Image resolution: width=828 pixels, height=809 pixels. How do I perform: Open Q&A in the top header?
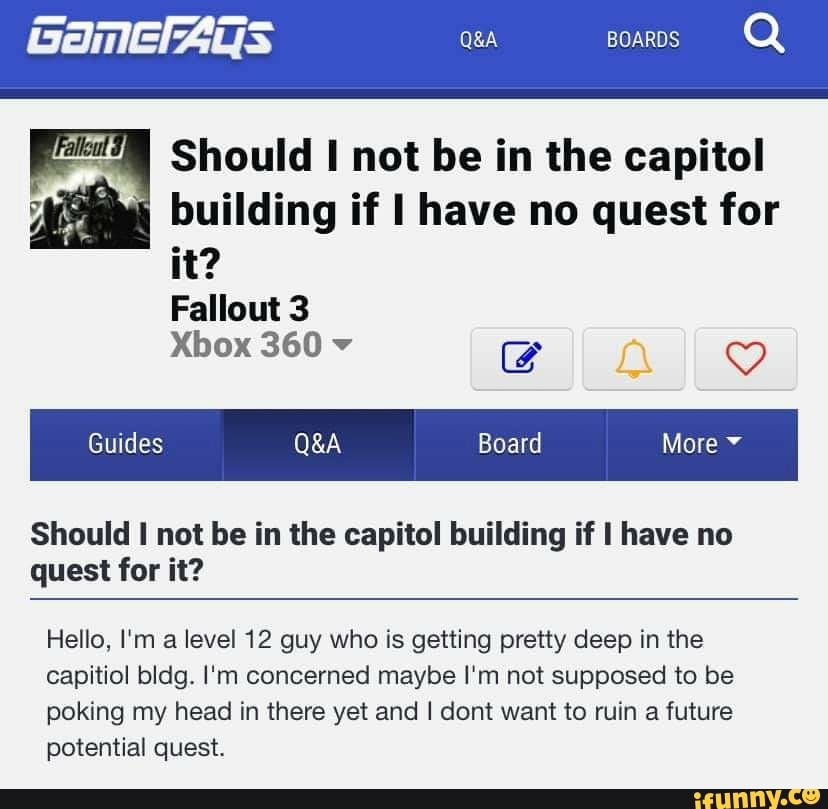tap(478, 39)
